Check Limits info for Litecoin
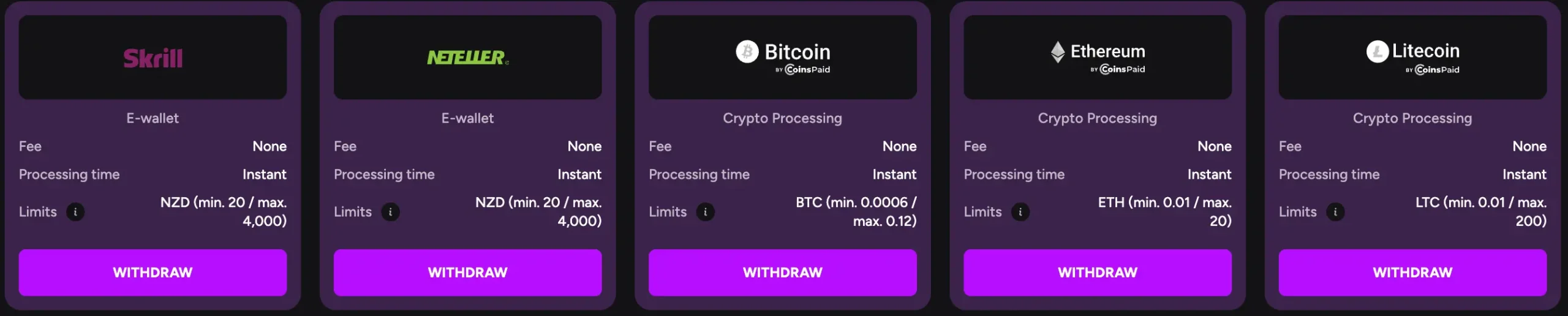 point(1335,212)
